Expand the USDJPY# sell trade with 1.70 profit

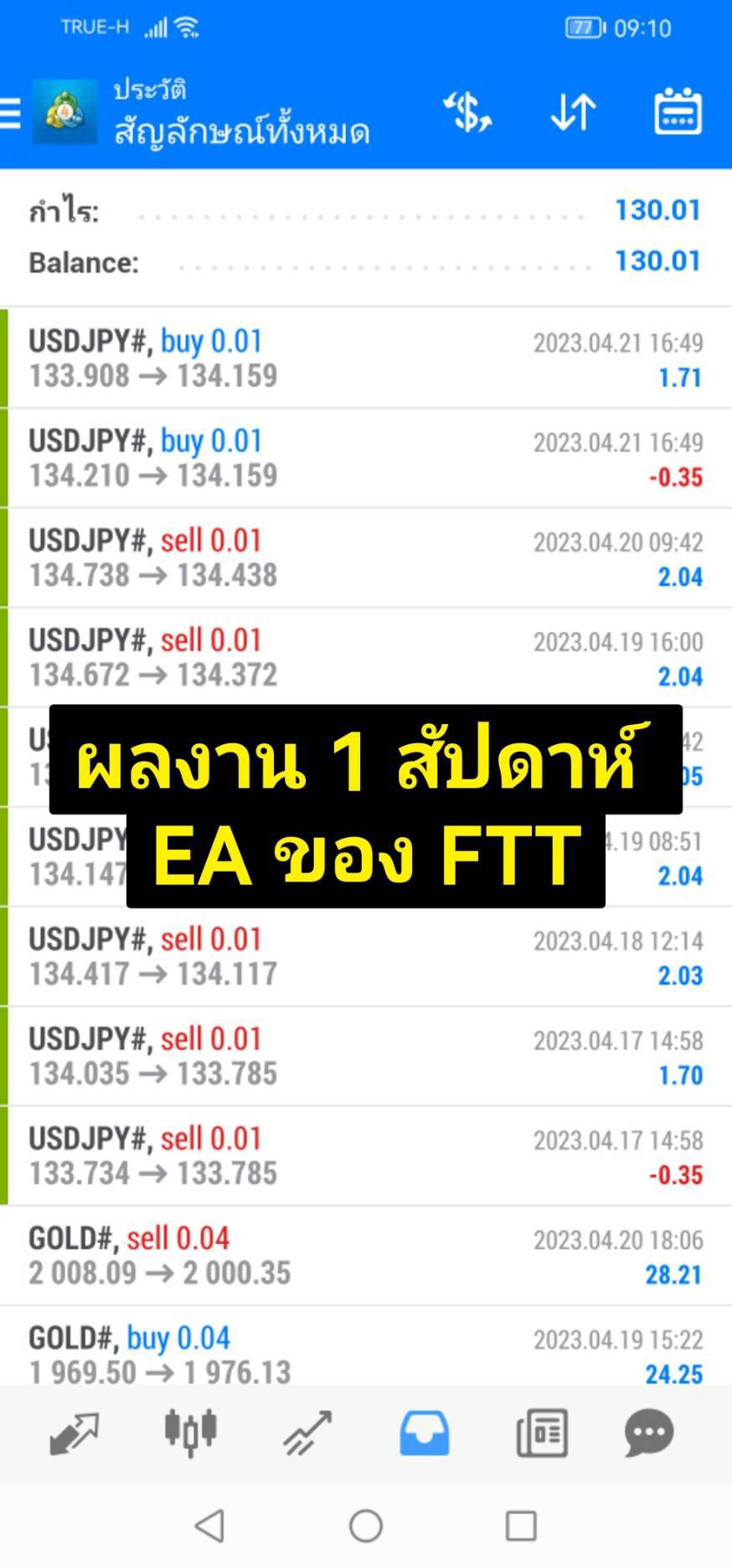pyautogui.click(x=366, y=1057)
